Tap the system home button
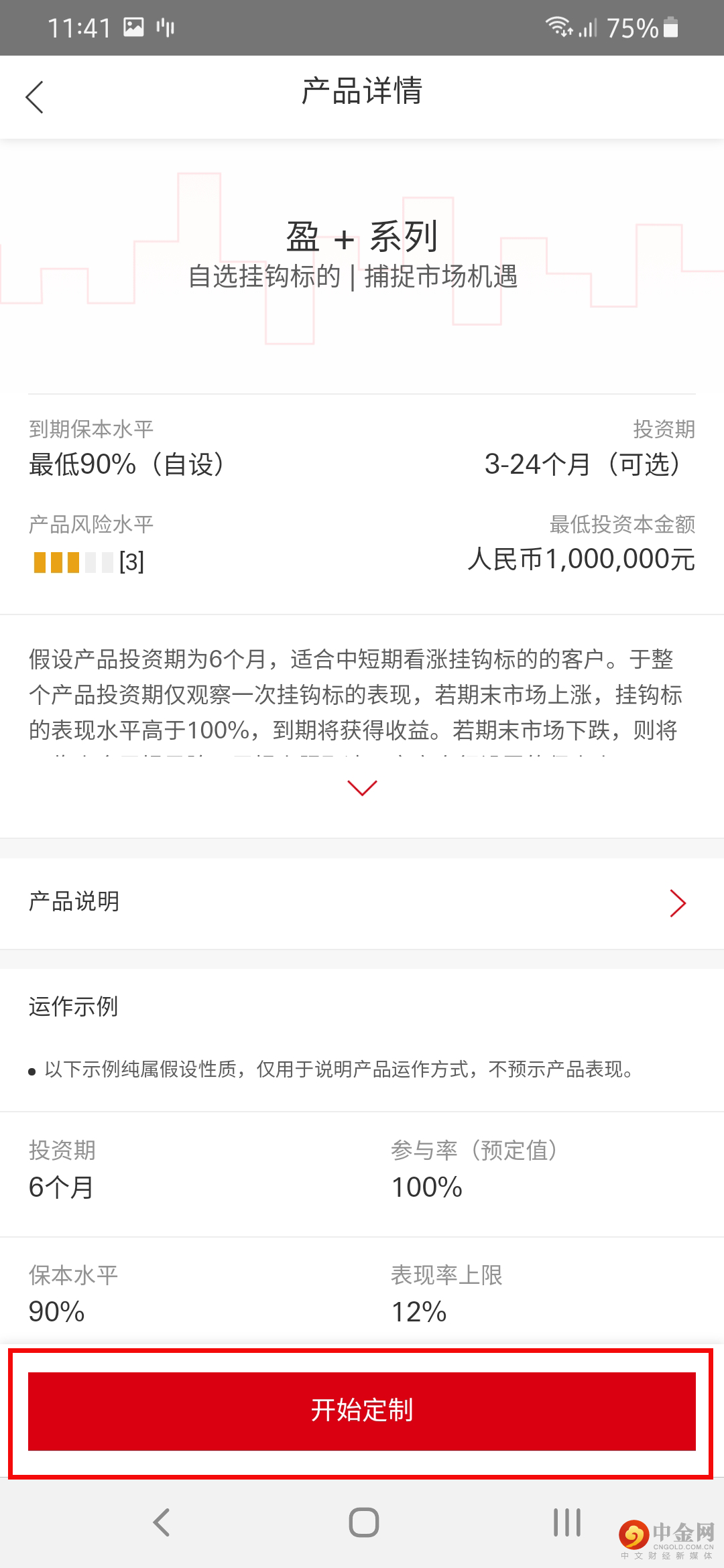Image resolution: width=724 pixels, height=1568 pixels. point(363,1522)
